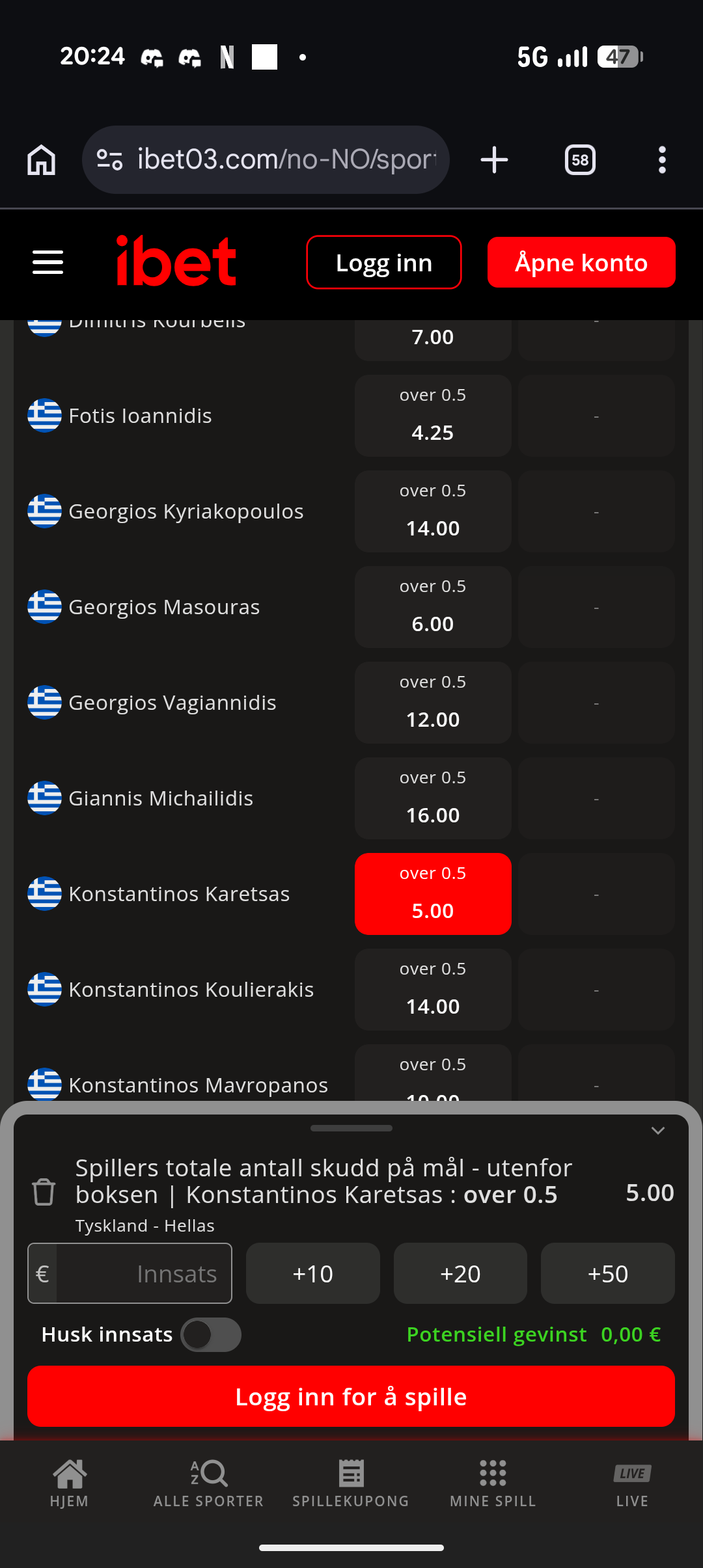Add +10 to the stake
The width and height of the screenshot is (703, 1568).
pos(313,1273)
